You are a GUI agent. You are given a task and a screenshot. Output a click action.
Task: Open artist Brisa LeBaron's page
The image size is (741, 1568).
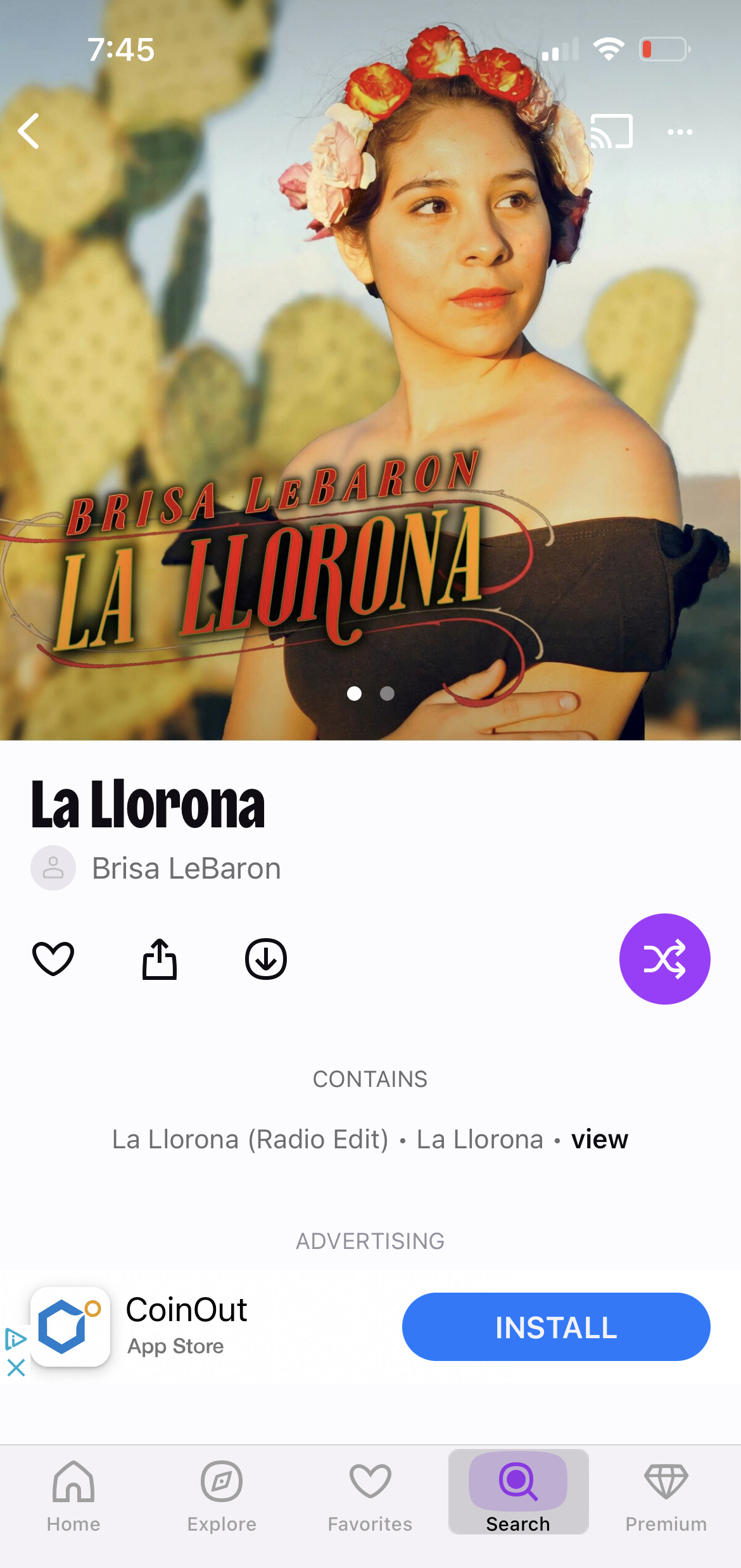[186, 869]
